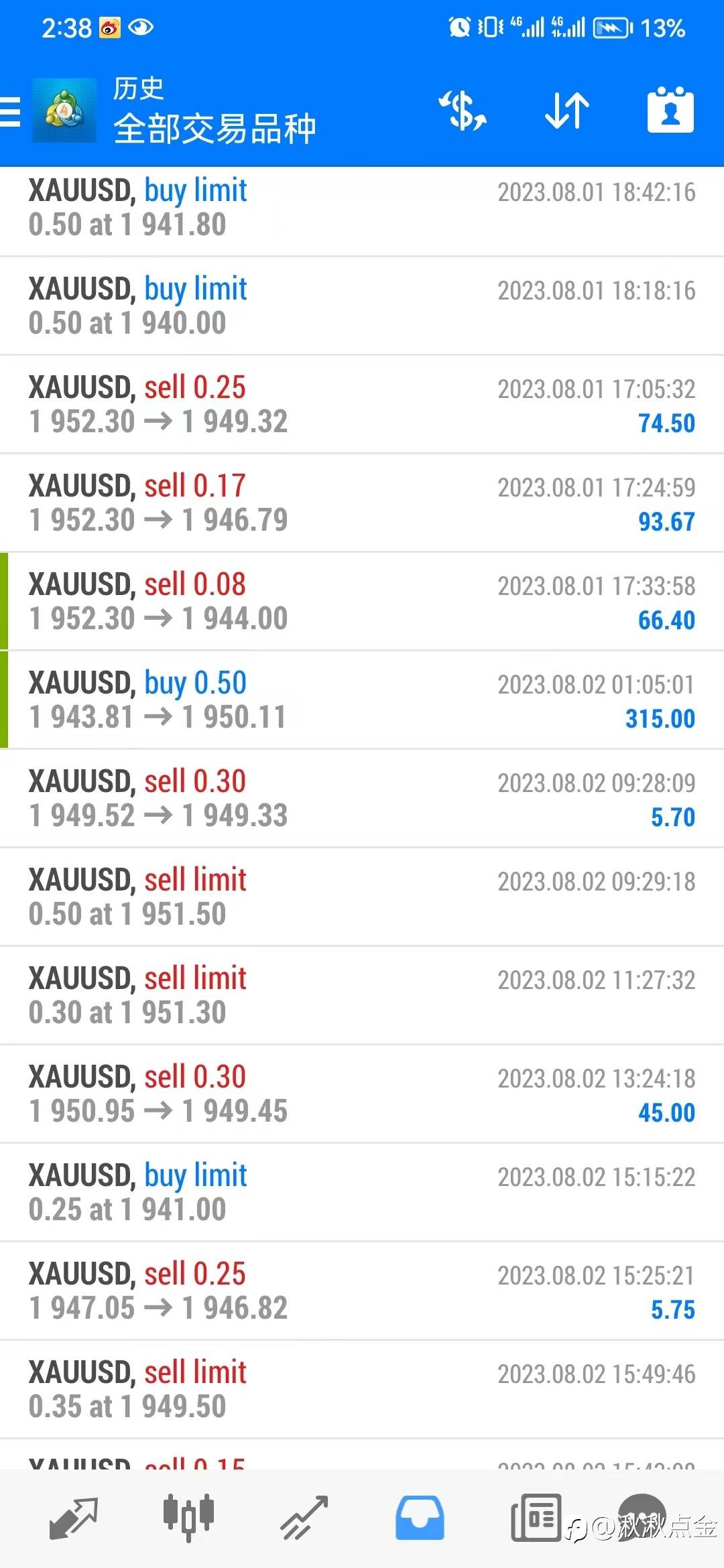
Task: Open the buy limit order at 1 940.00
Action: click(x=362, y=306)
